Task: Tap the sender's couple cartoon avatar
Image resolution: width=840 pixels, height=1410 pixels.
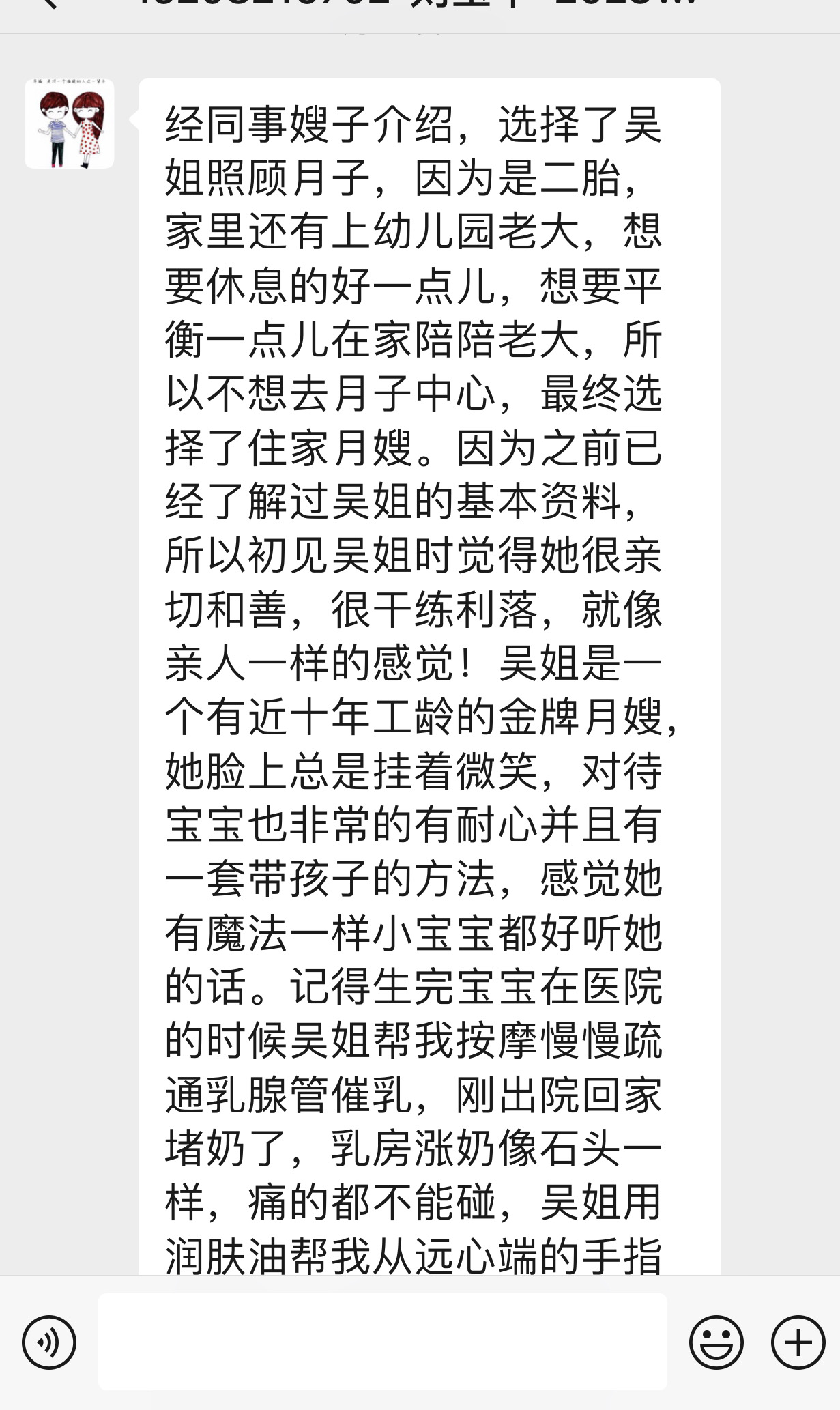Action: pos(70,124)
